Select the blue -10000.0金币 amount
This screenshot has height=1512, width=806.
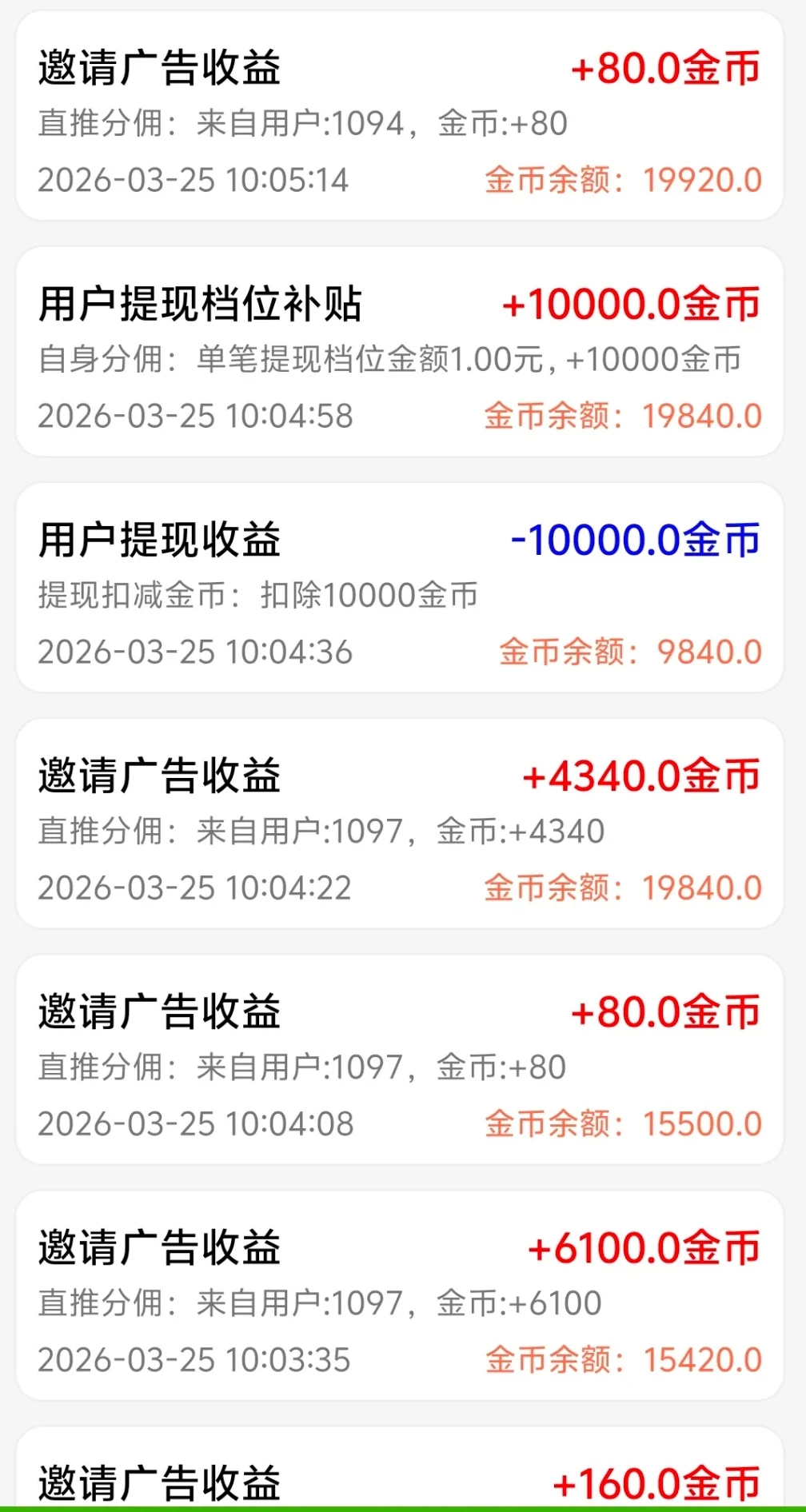coord(636,541)
